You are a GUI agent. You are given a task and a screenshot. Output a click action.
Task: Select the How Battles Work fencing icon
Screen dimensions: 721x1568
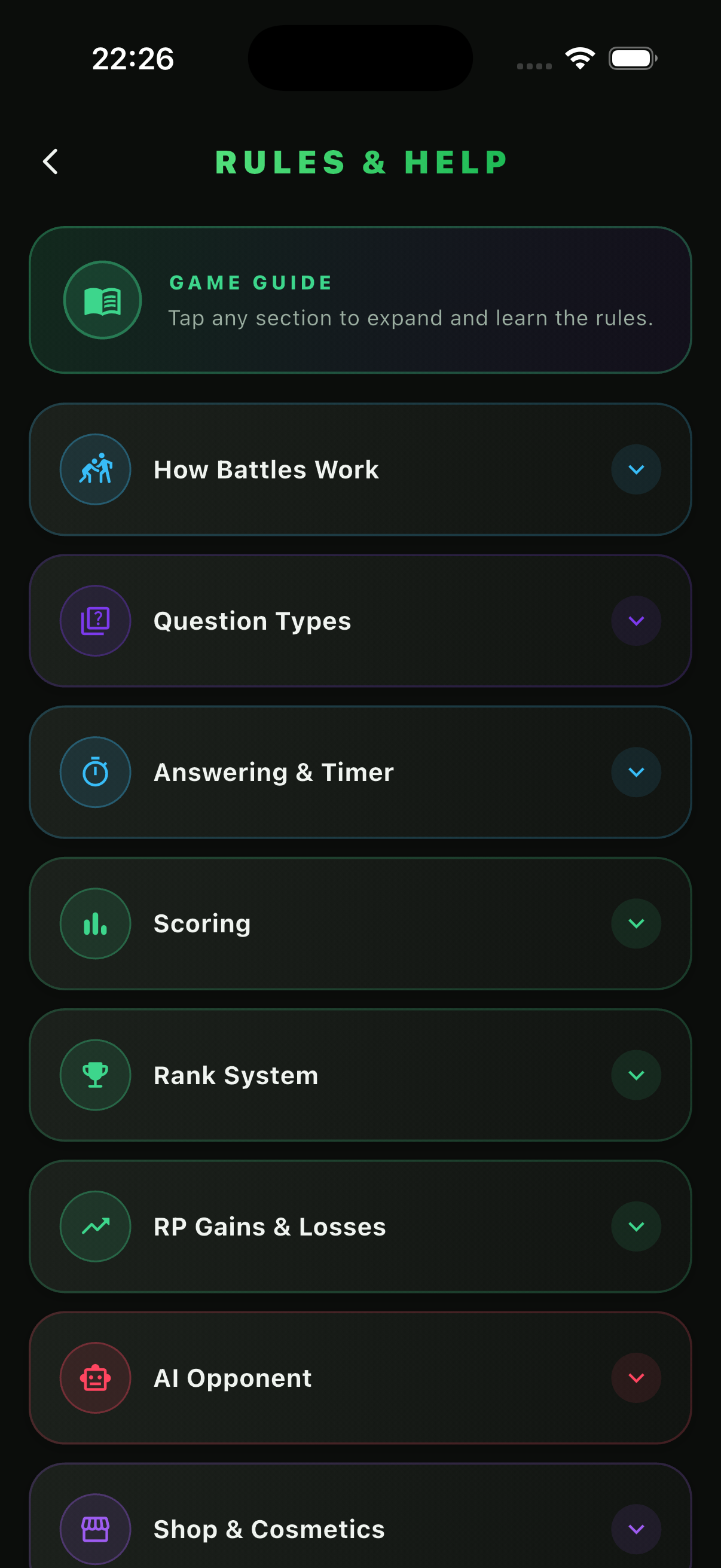(x=95, y=469)
